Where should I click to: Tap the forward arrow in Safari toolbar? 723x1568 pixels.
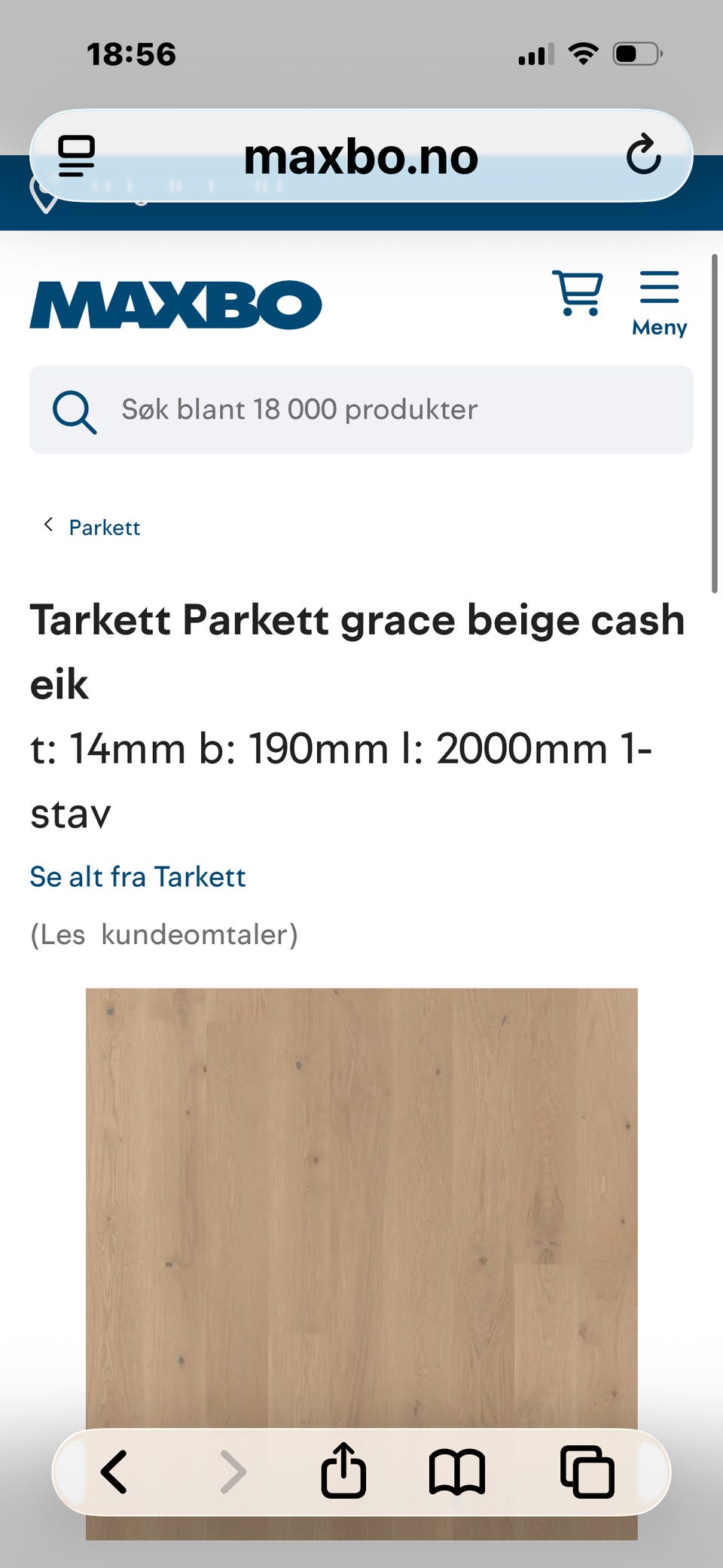[233, 1472]
